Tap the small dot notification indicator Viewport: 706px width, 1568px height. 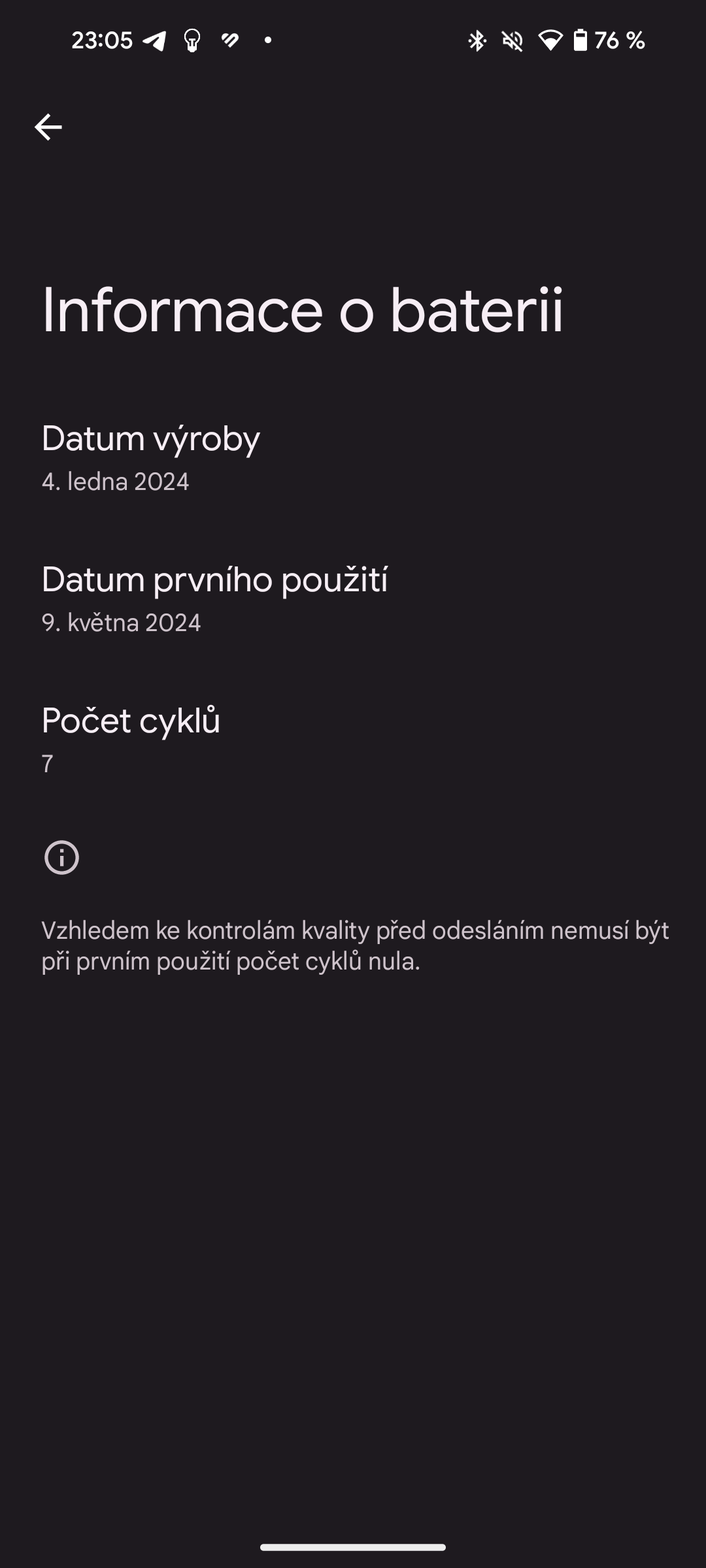point(267,41)
